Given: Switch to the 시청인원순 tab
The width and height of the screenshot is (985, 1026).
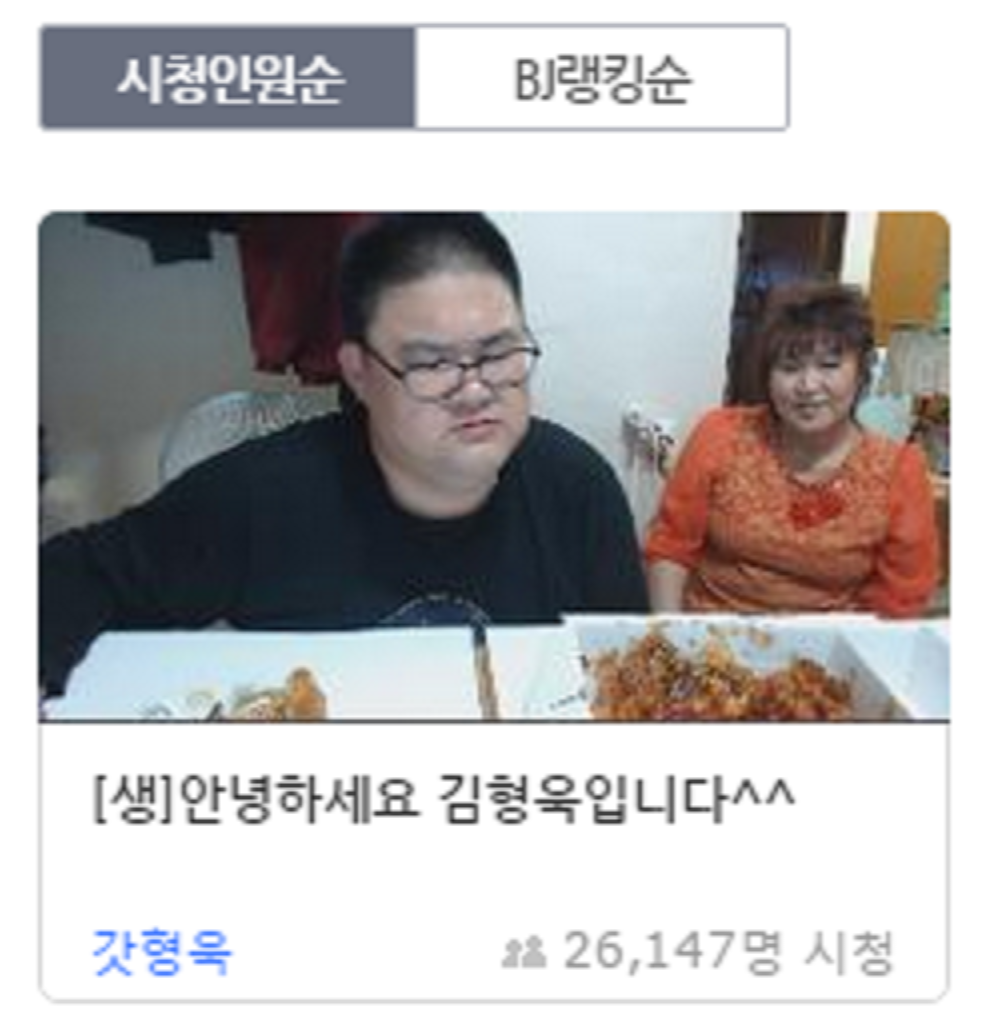Looking at the screenshot, I should (228, 79).
